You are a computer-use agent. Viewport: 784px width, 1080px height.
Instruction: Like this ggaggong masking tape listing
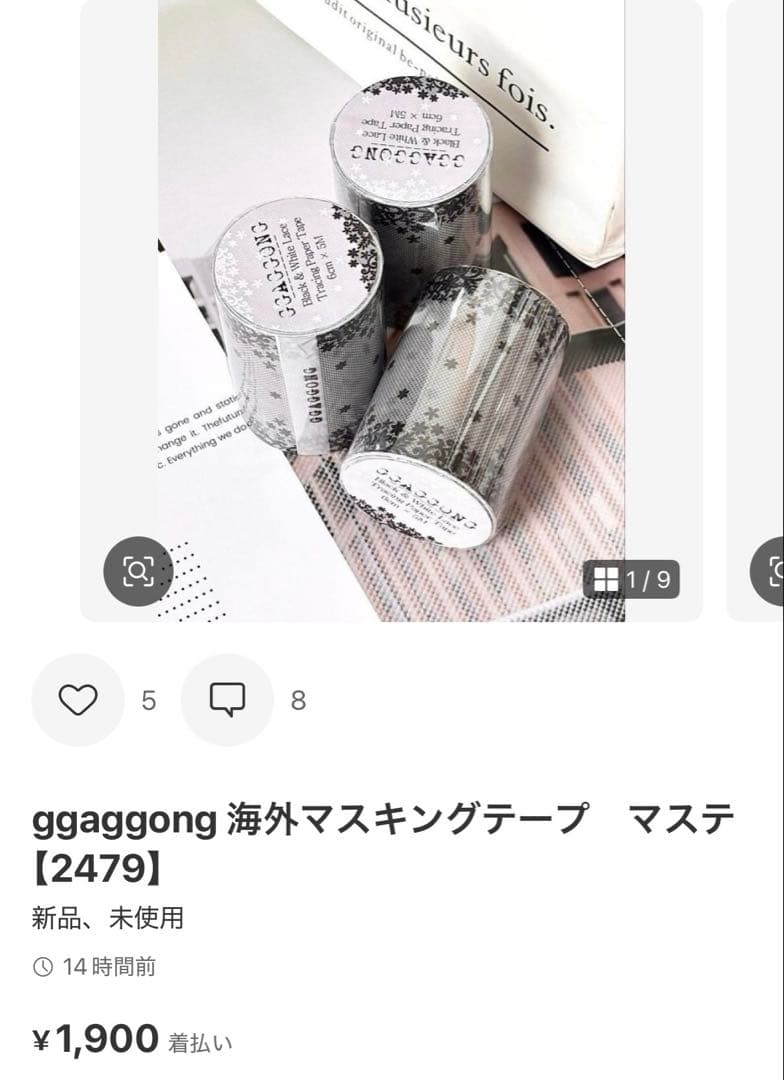(78, 700)
